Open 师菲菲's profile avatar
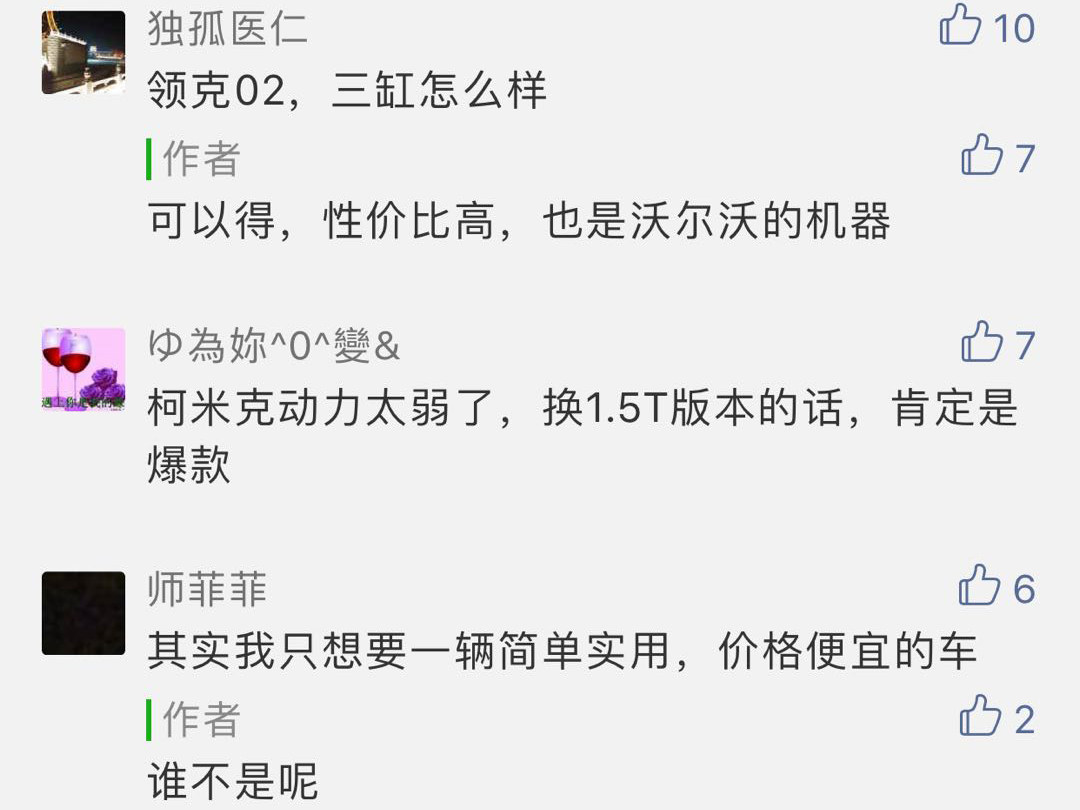This screenshot has width=1080, height=810. 84,613
